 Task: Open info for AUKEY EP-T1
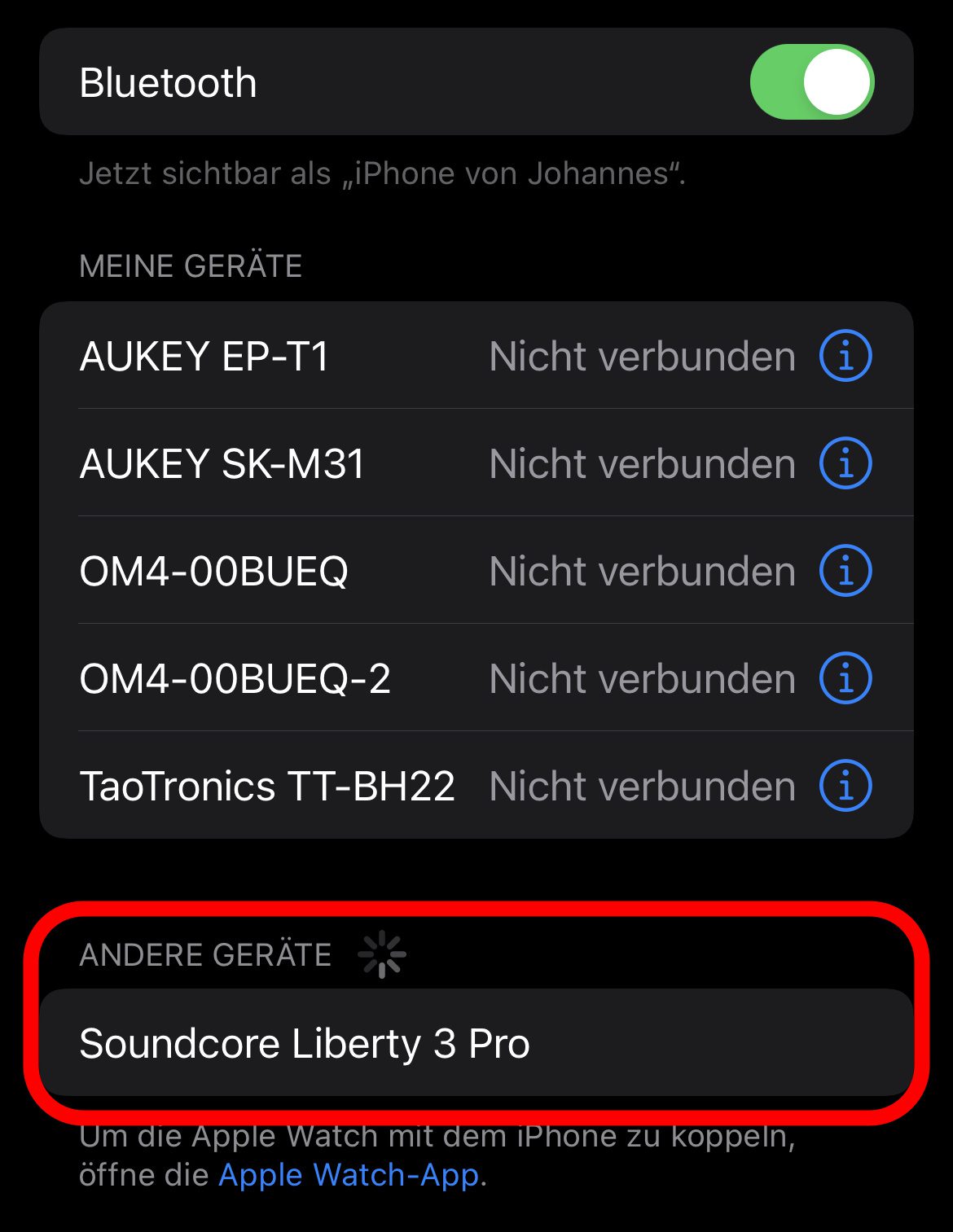pos(845,356)
